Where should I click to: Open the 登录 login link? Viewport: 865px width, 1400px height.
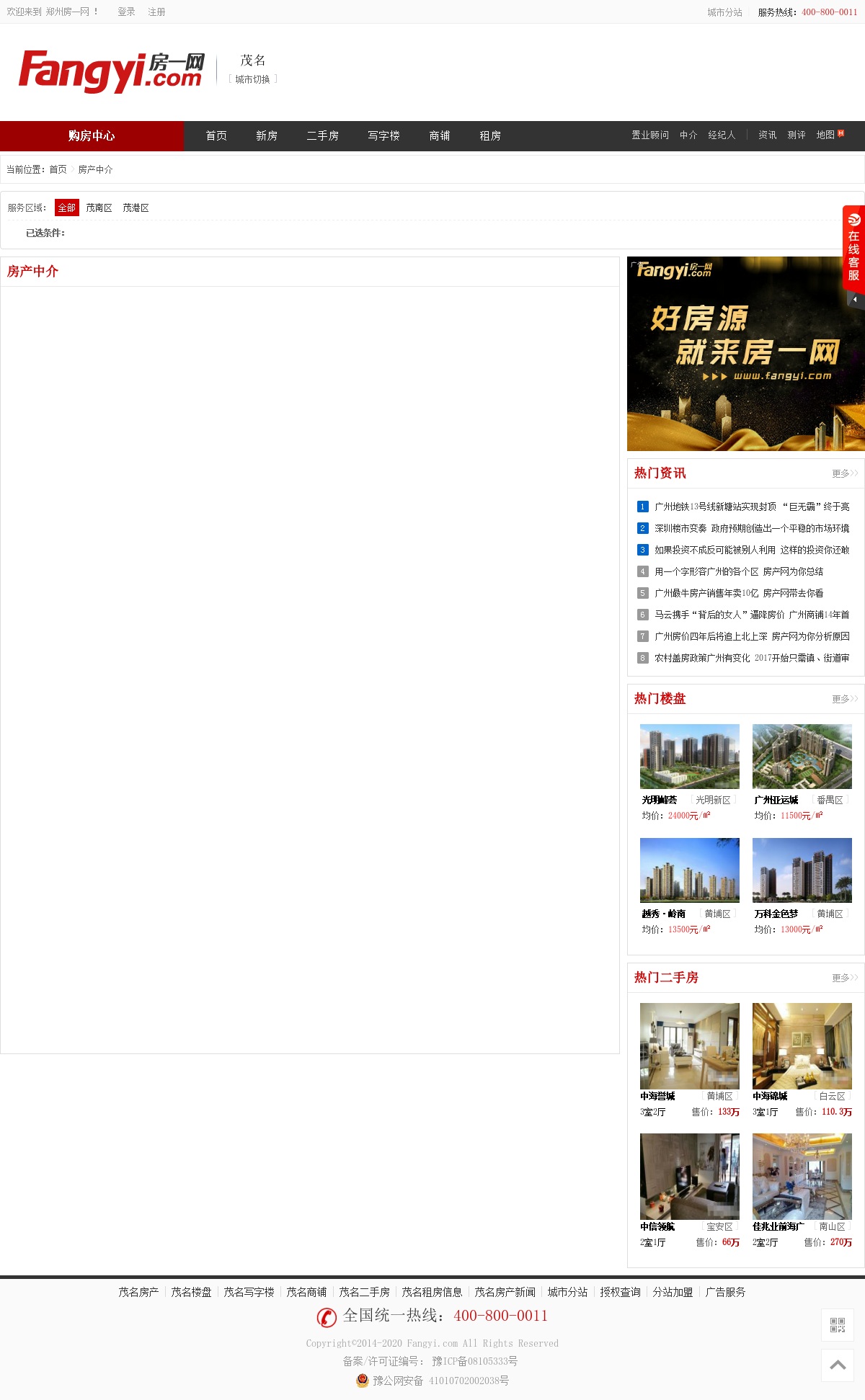(x=126, y=12)
